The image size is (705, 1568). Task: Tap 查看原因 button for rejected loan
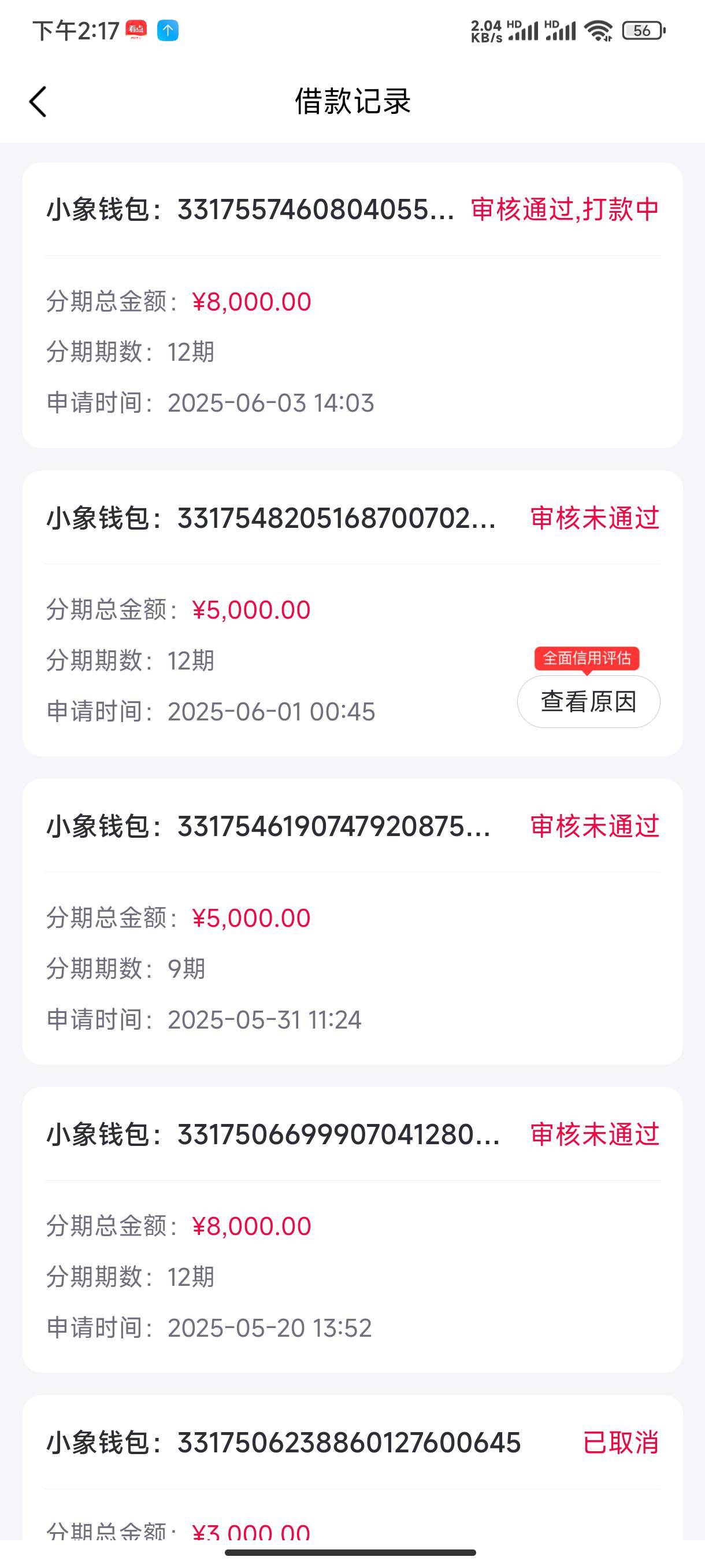[588, 701]
